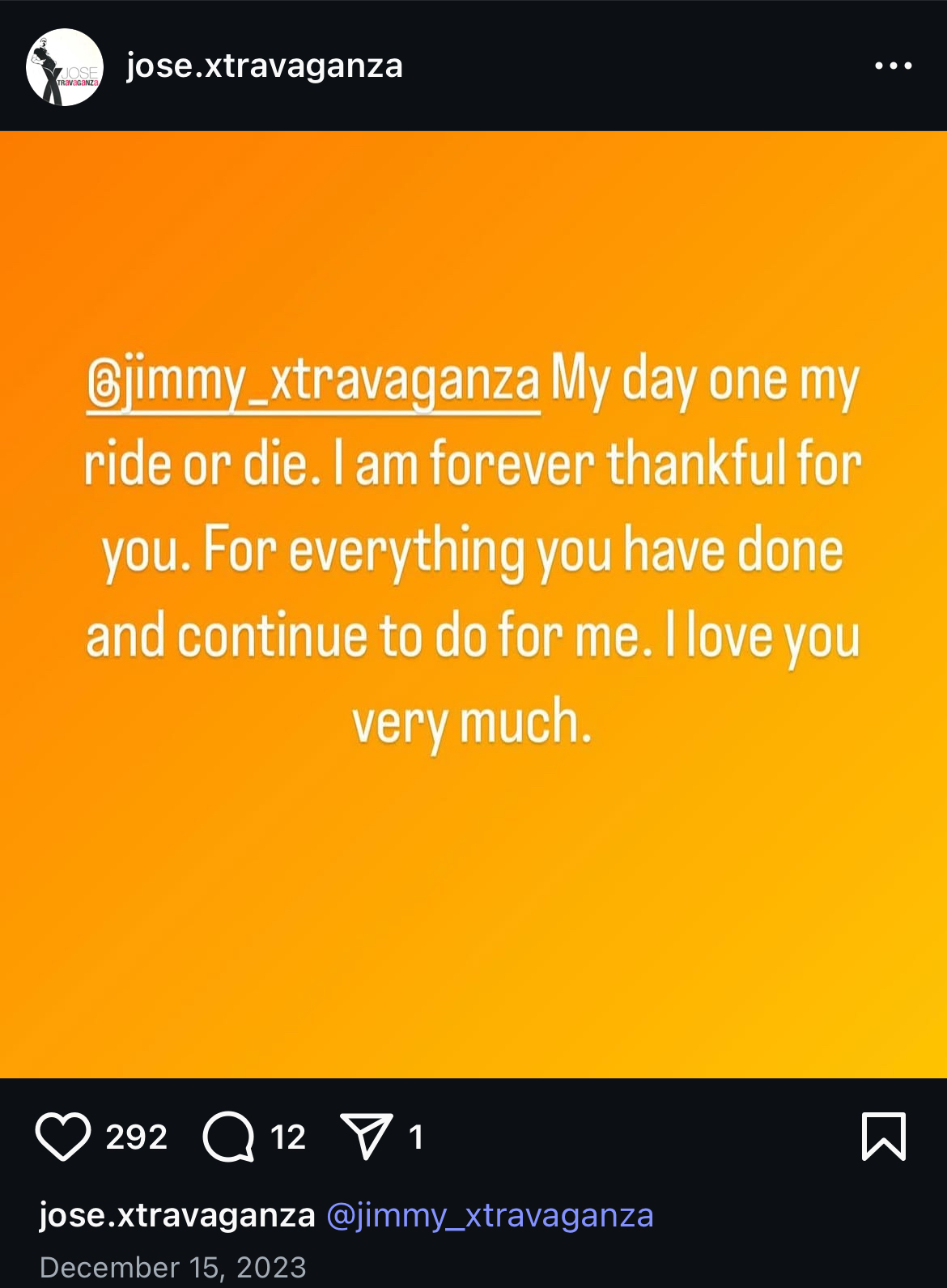This screenshot has width=947, height=1288.
Task: Tap jose.xtravaganza name in the caption
Action: click(176, 1215)
